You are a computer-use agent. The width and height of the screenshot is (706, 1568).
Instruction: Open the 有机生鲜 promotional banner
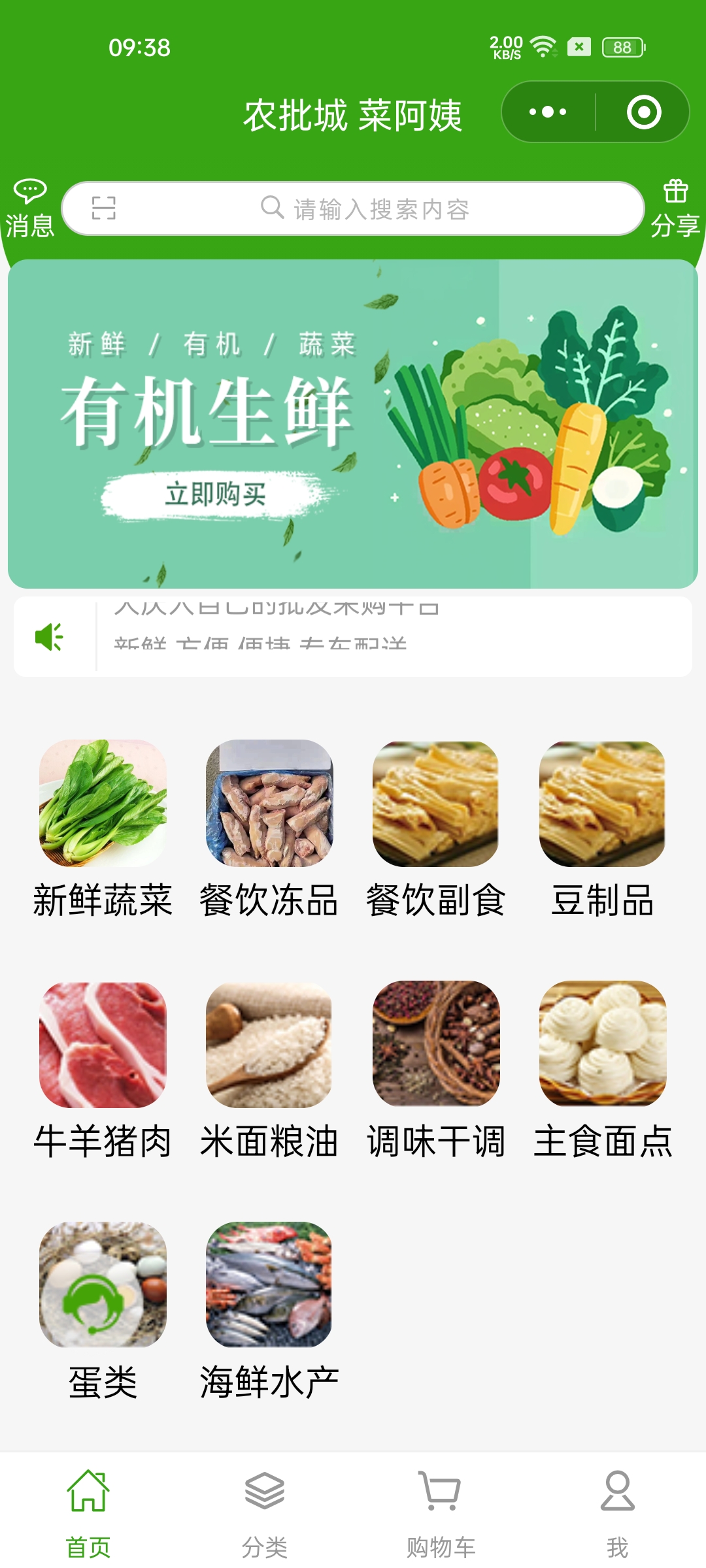(x=353, y=423)
